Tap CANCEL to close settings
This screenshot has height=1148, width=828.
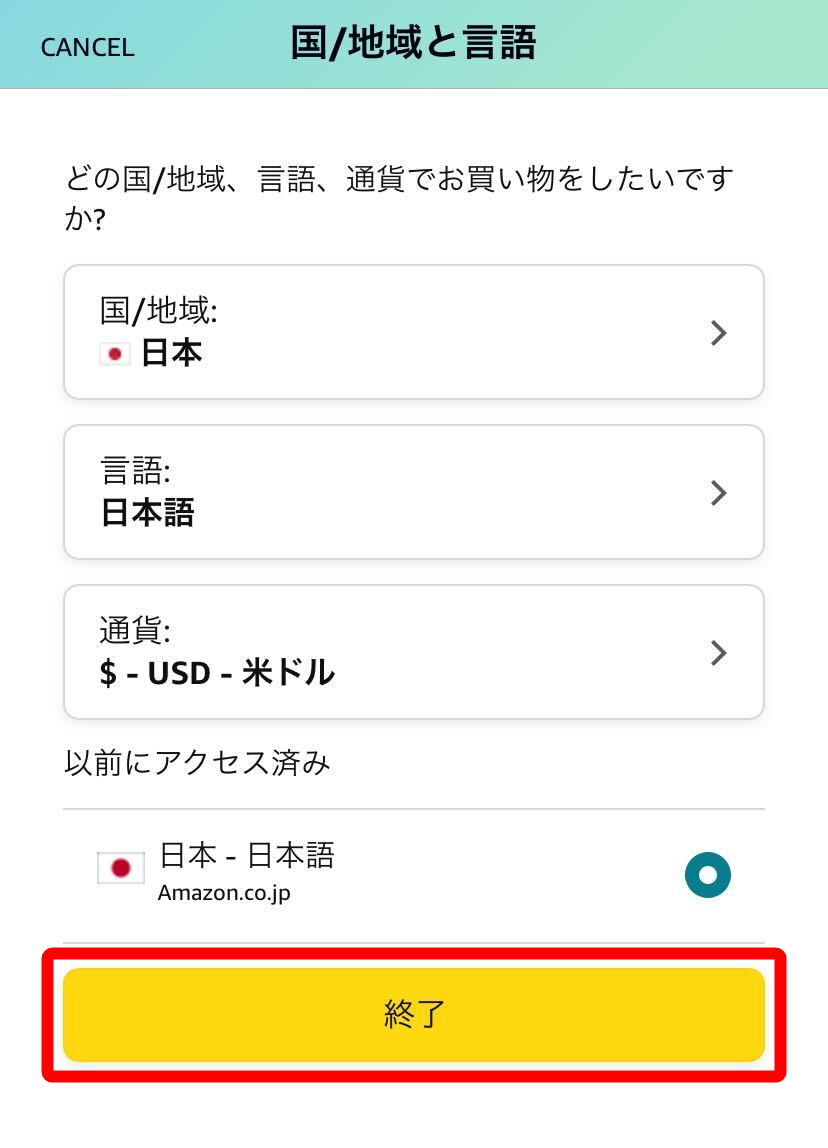(x=87, y=47)
